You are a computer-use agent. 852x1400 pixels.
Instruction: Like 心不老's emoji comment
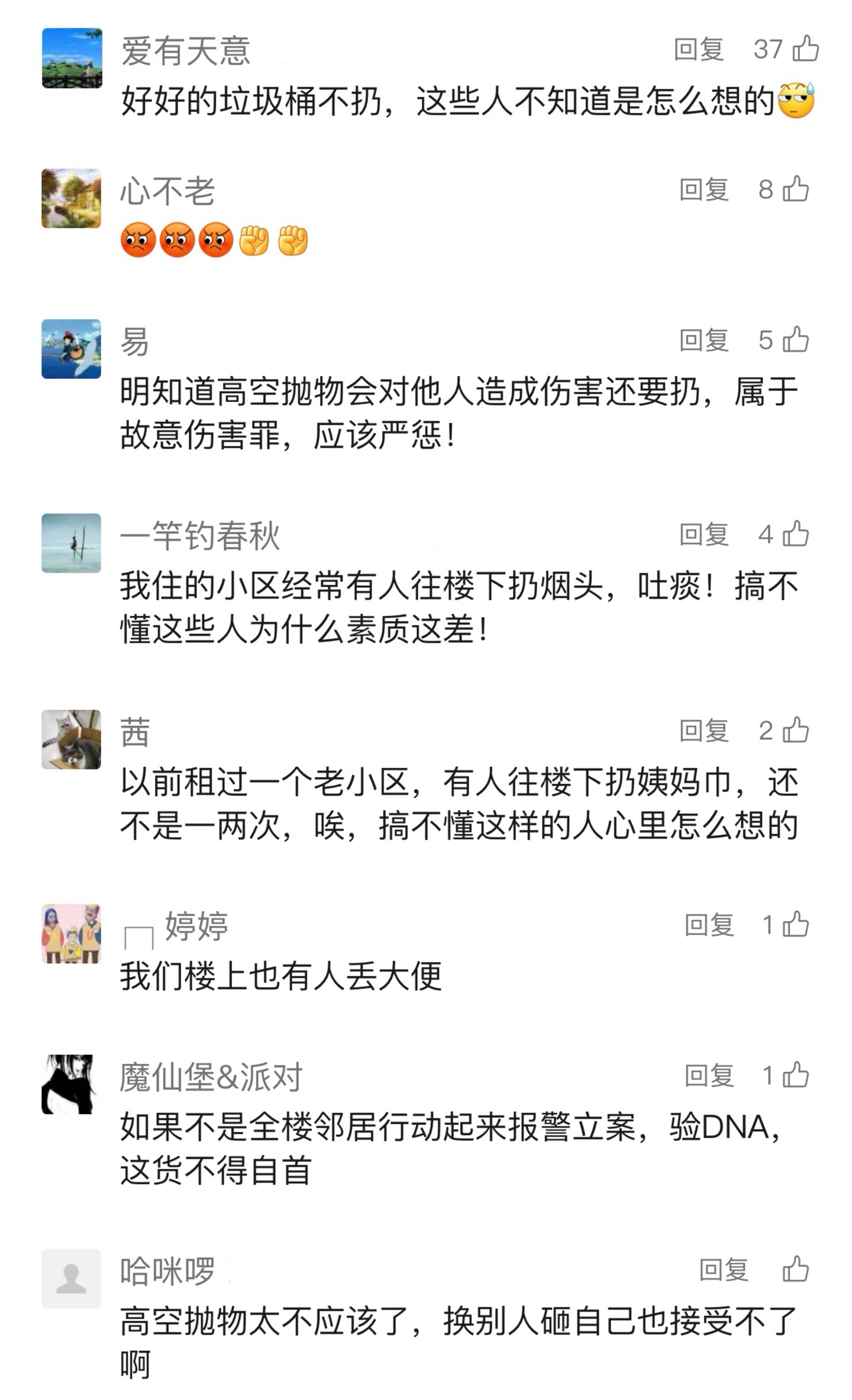point(796,189)
